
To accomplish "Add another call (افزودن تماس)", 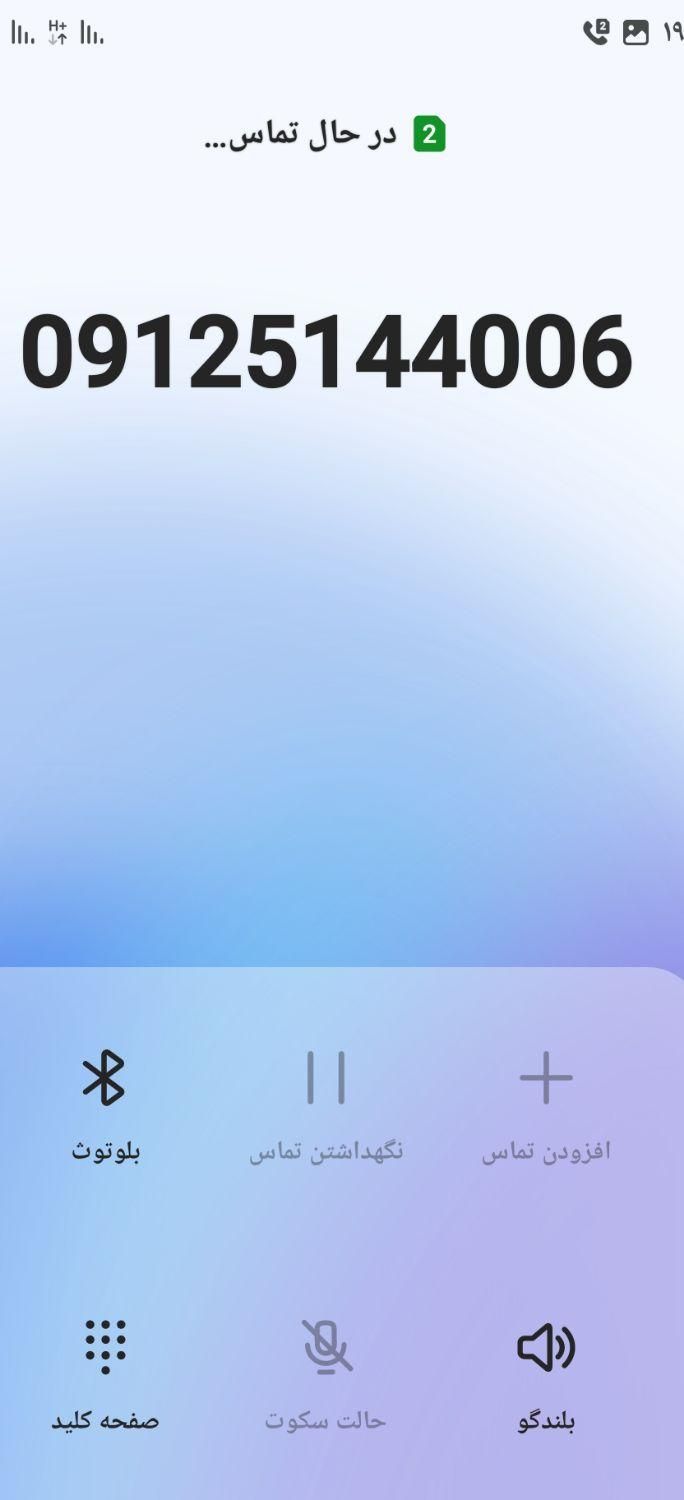I will [x=546, y=1079].
